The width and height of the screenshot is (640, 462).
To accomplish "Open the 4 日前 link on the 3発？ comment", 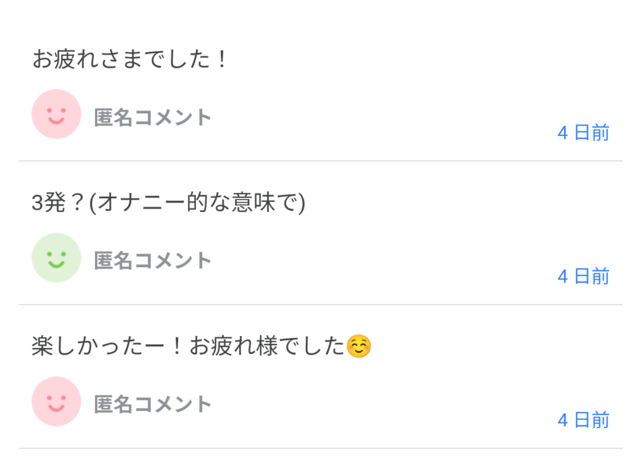I will [x=583, y=277].
